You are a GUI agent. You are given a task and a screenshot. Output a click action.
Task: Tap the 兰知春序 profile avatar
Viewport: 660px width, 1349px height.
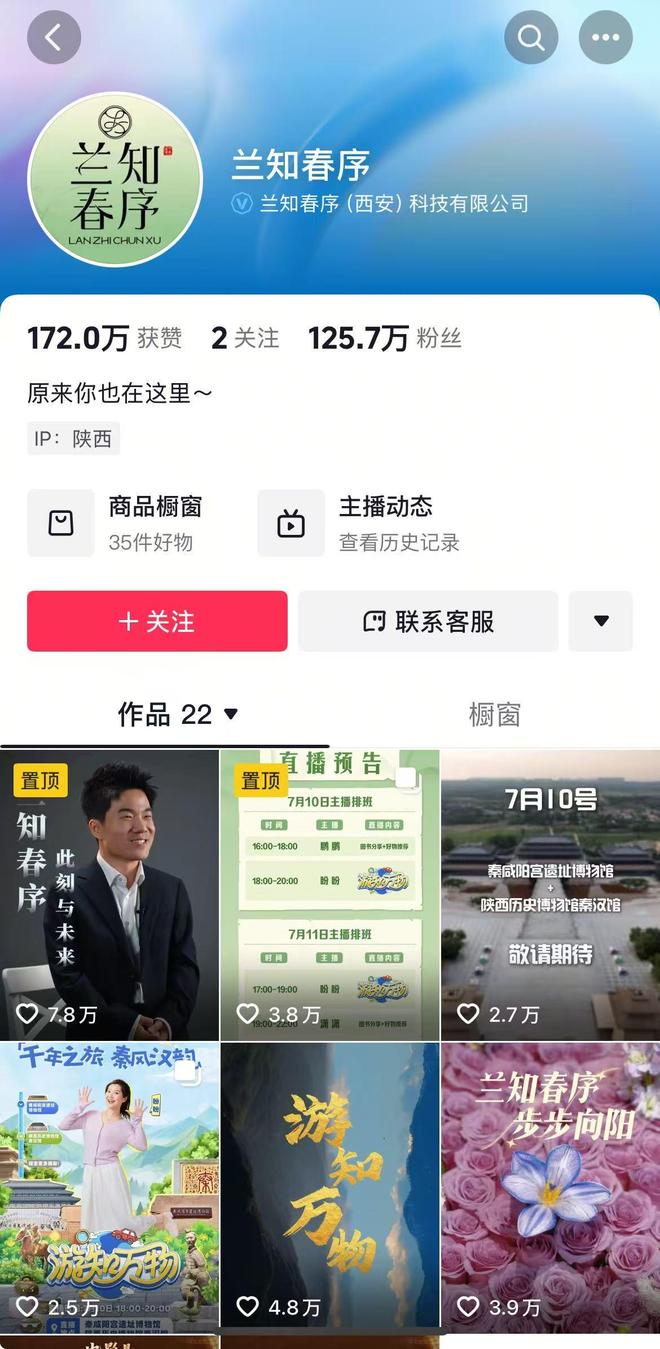point(115,180)
